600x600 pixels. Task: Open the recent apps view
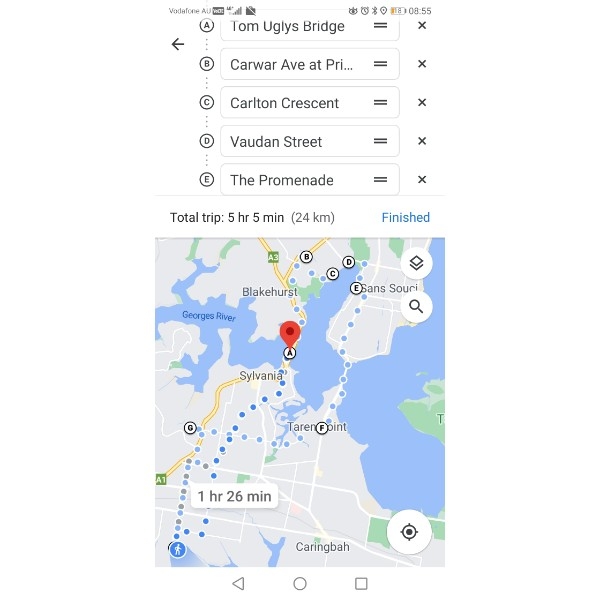click(361, 583)
